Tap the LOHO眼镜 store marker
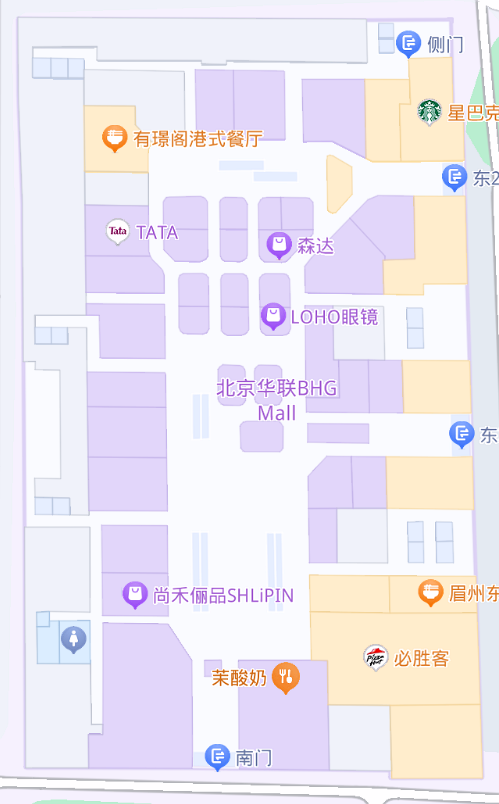 point(273,317)
